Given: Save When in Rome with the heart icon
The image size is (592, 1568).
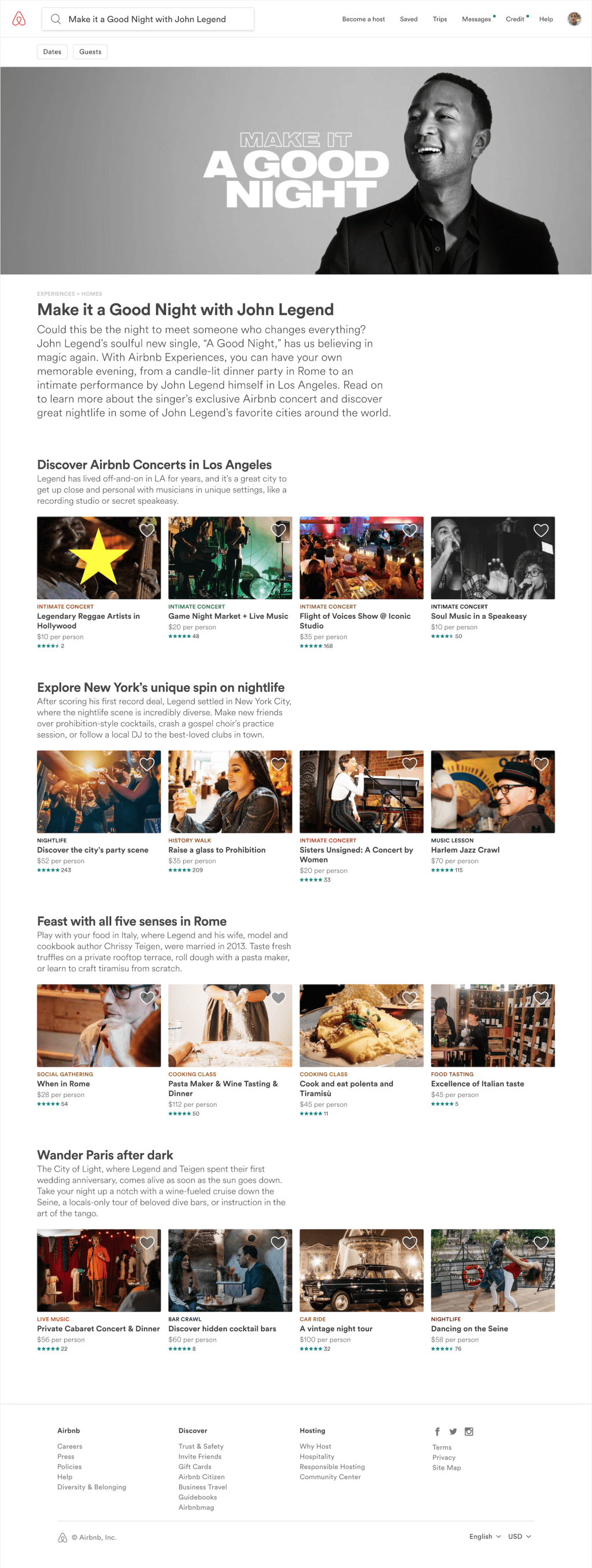Looking at the screenshot, I should (x=147, y=998).
